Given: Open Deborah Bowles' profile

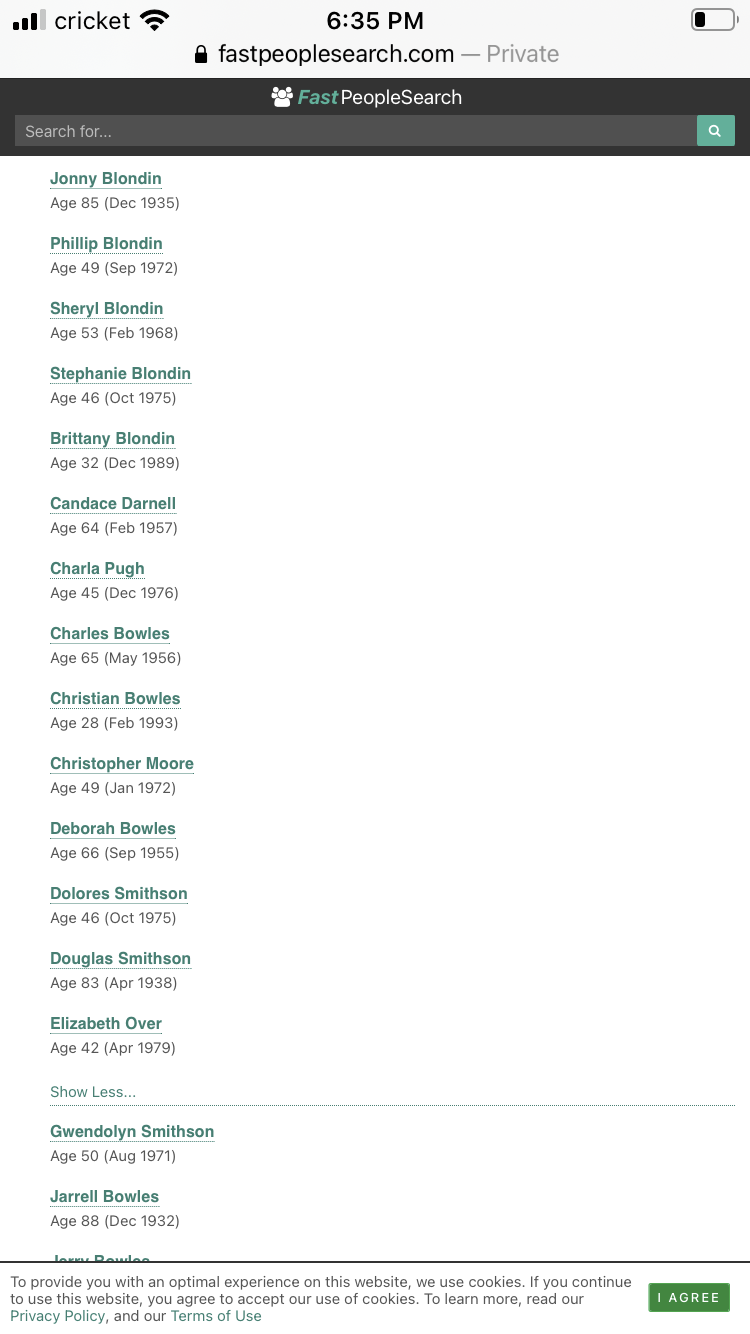Looking at the screenshot, I should tap(113, 829).
